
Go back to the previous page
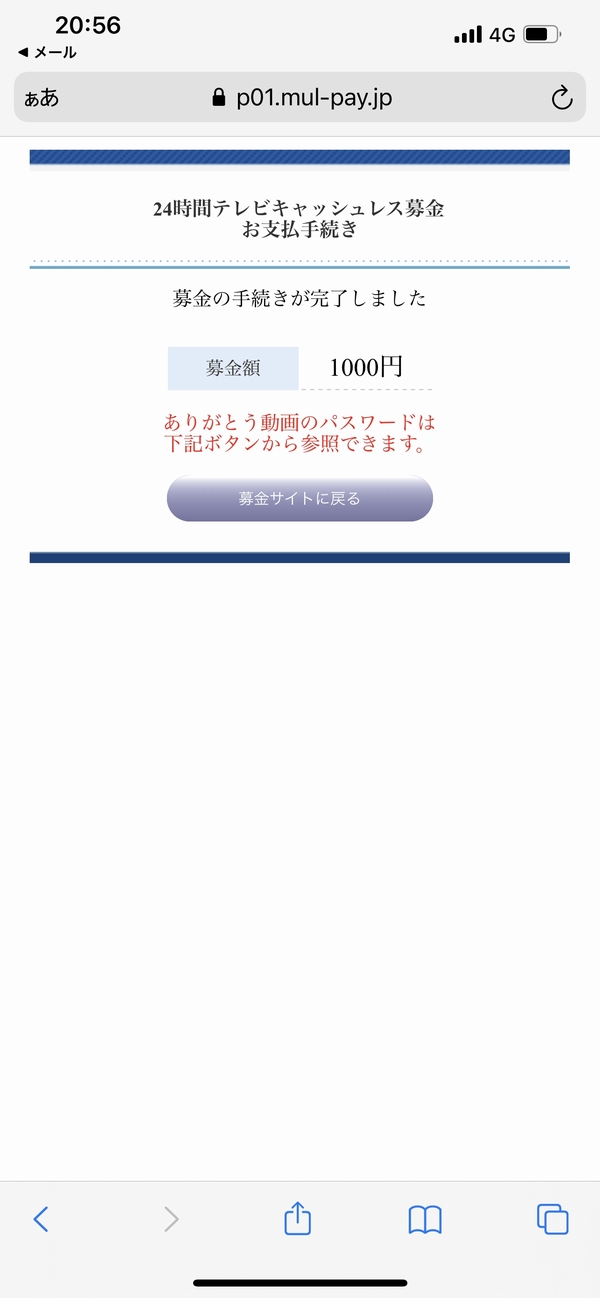(x=41, y=1219)
